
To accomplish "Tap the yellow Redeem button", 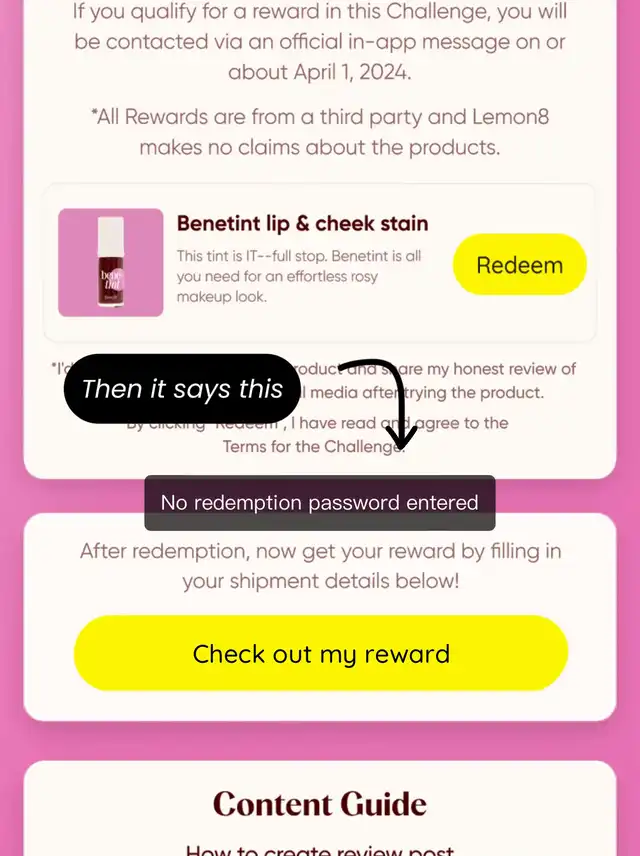I will [x=519, y=265].
